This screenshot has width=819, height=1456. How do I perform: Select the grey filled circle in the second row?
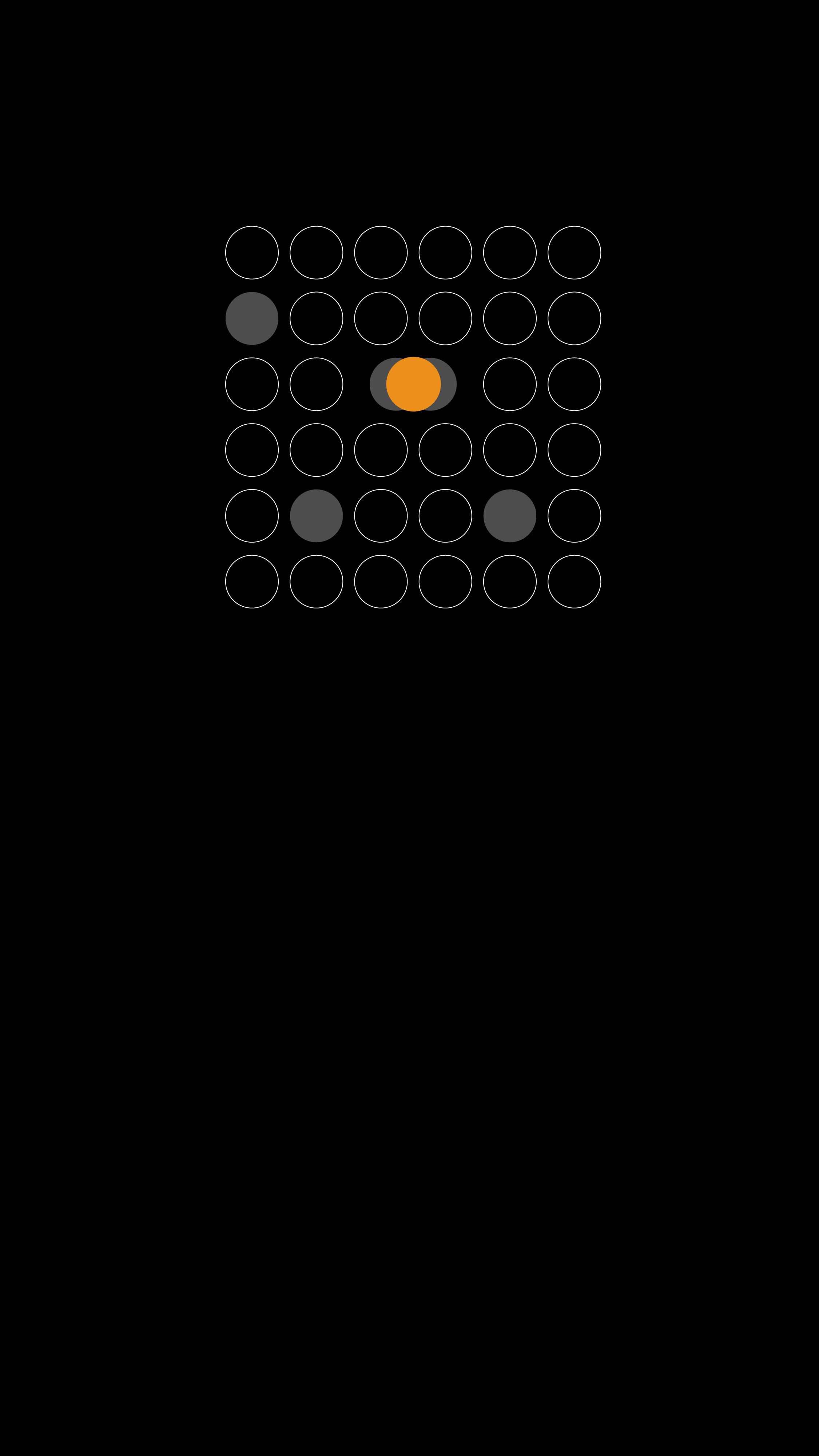[x=251, y=318]
